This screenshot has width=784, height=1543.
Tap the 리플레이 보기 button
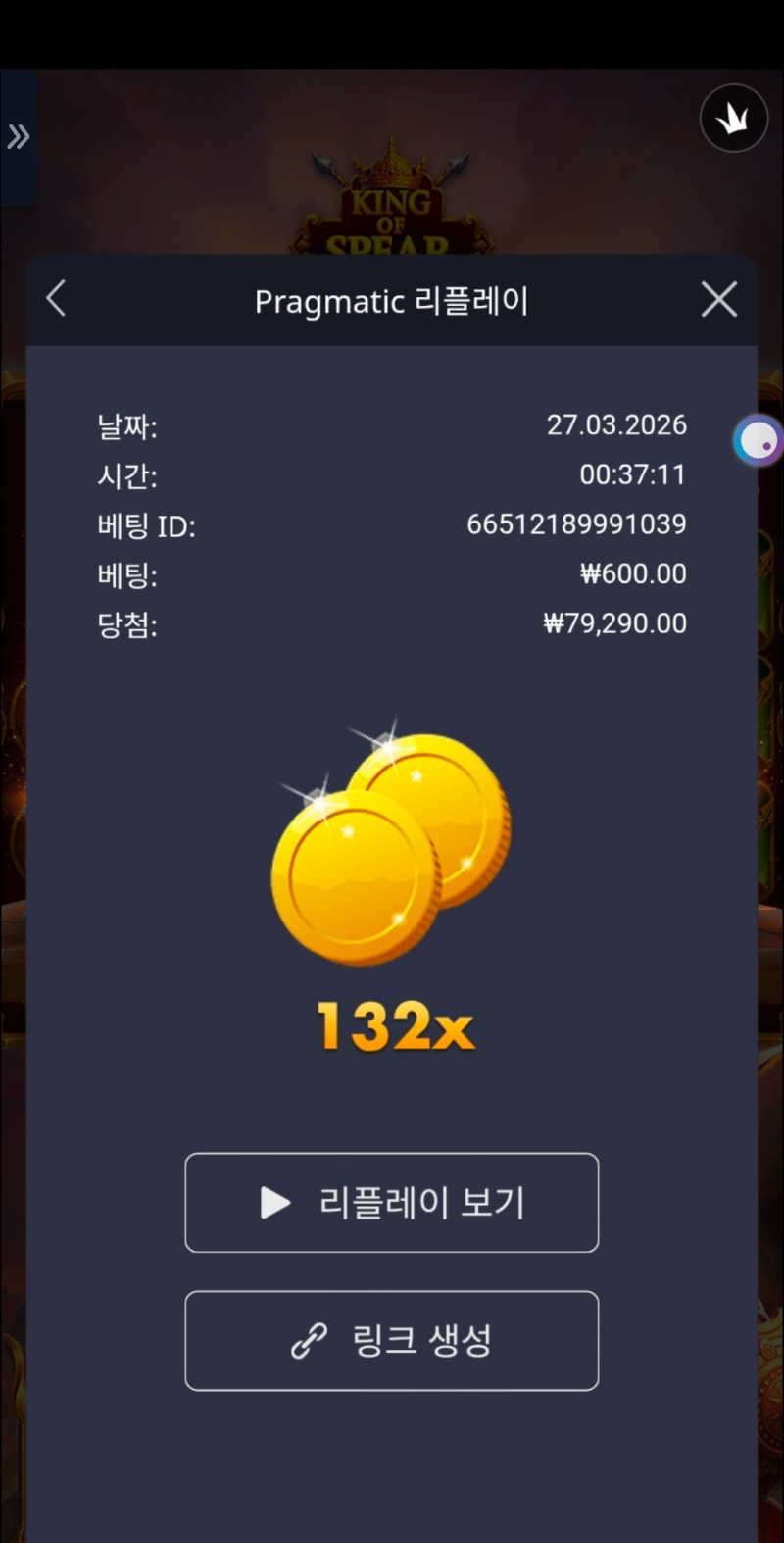click(391, 1202)
